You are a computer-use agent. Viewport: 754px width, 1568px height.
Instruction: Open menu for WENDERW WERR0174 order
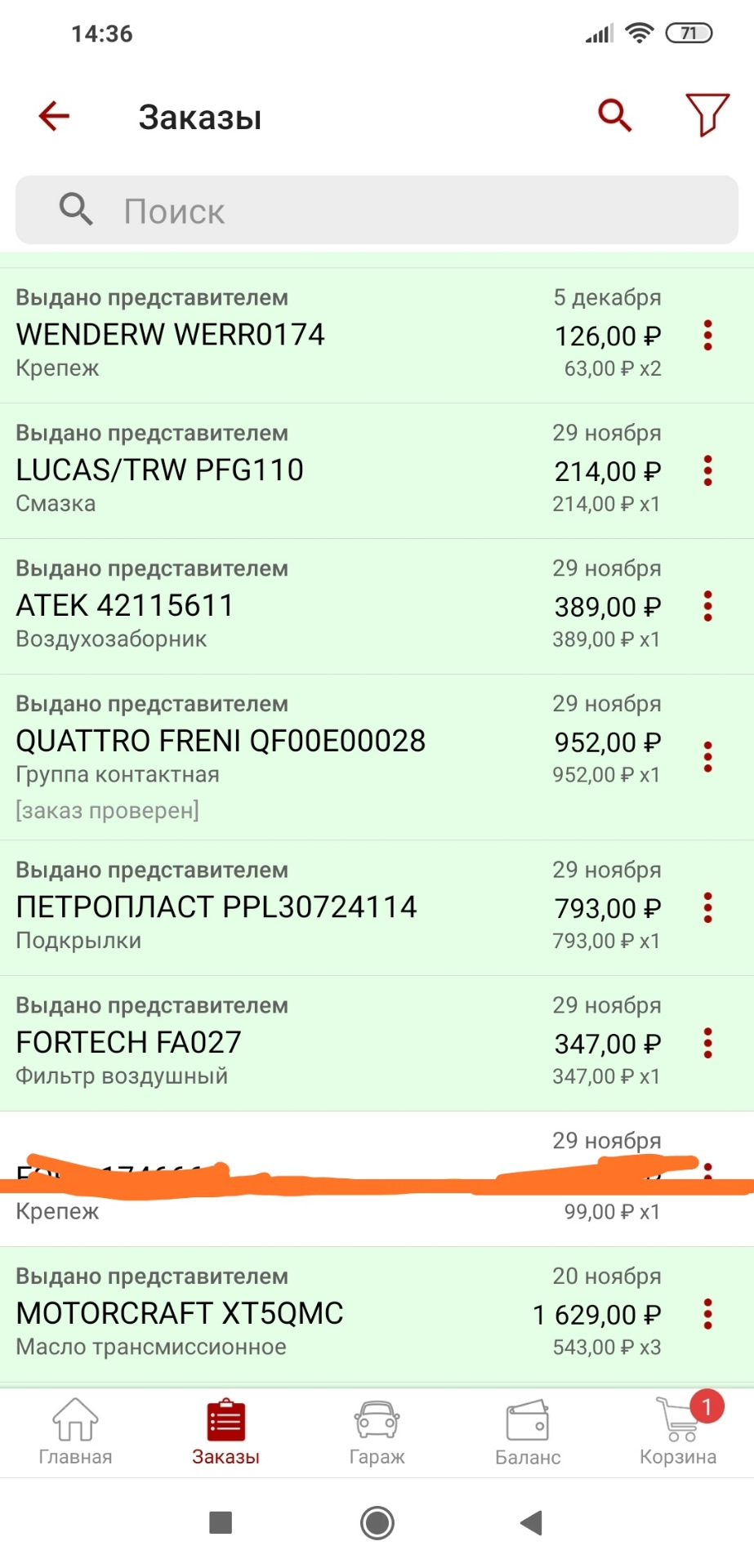click(x=707, y=336)
